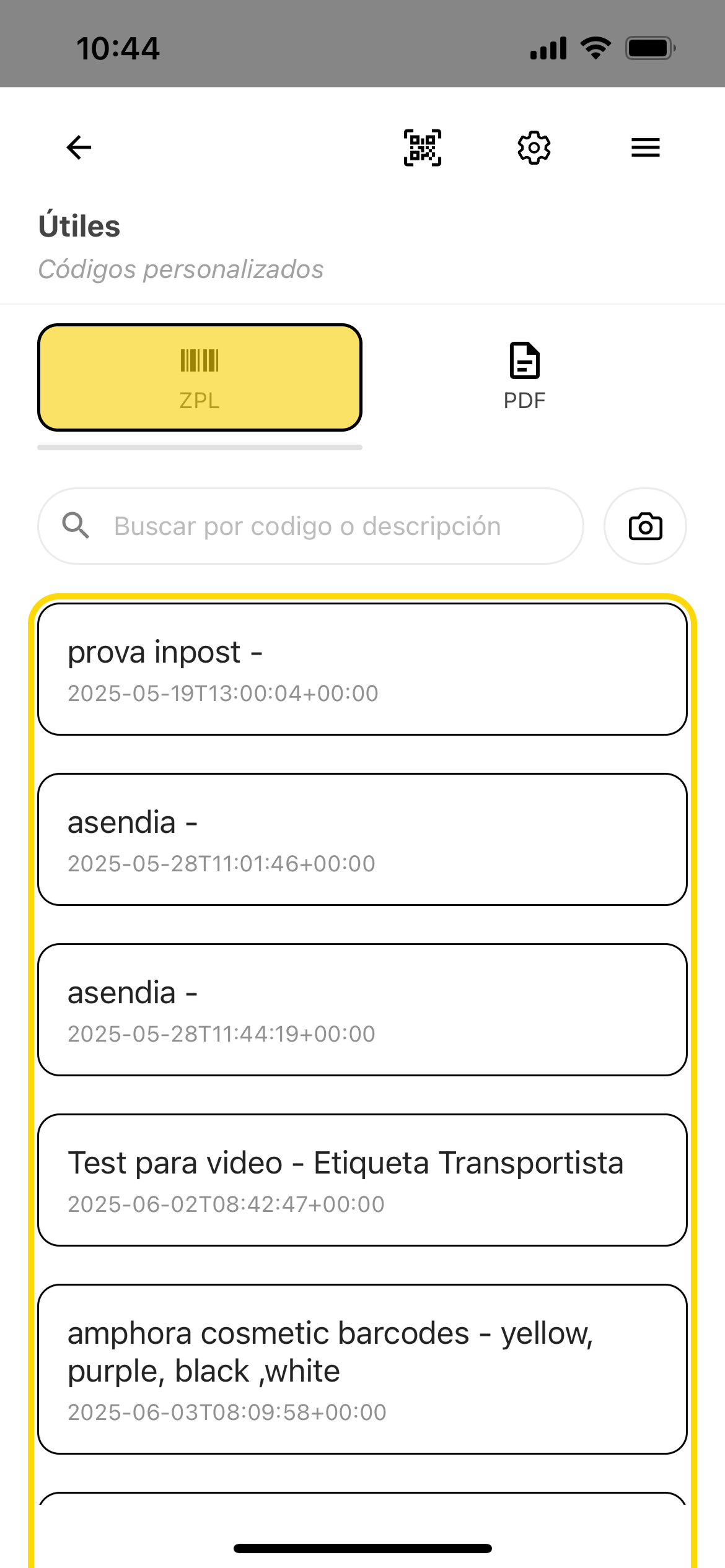
Task: Tap the magnifying glass search icon
Action: [76, 526]
